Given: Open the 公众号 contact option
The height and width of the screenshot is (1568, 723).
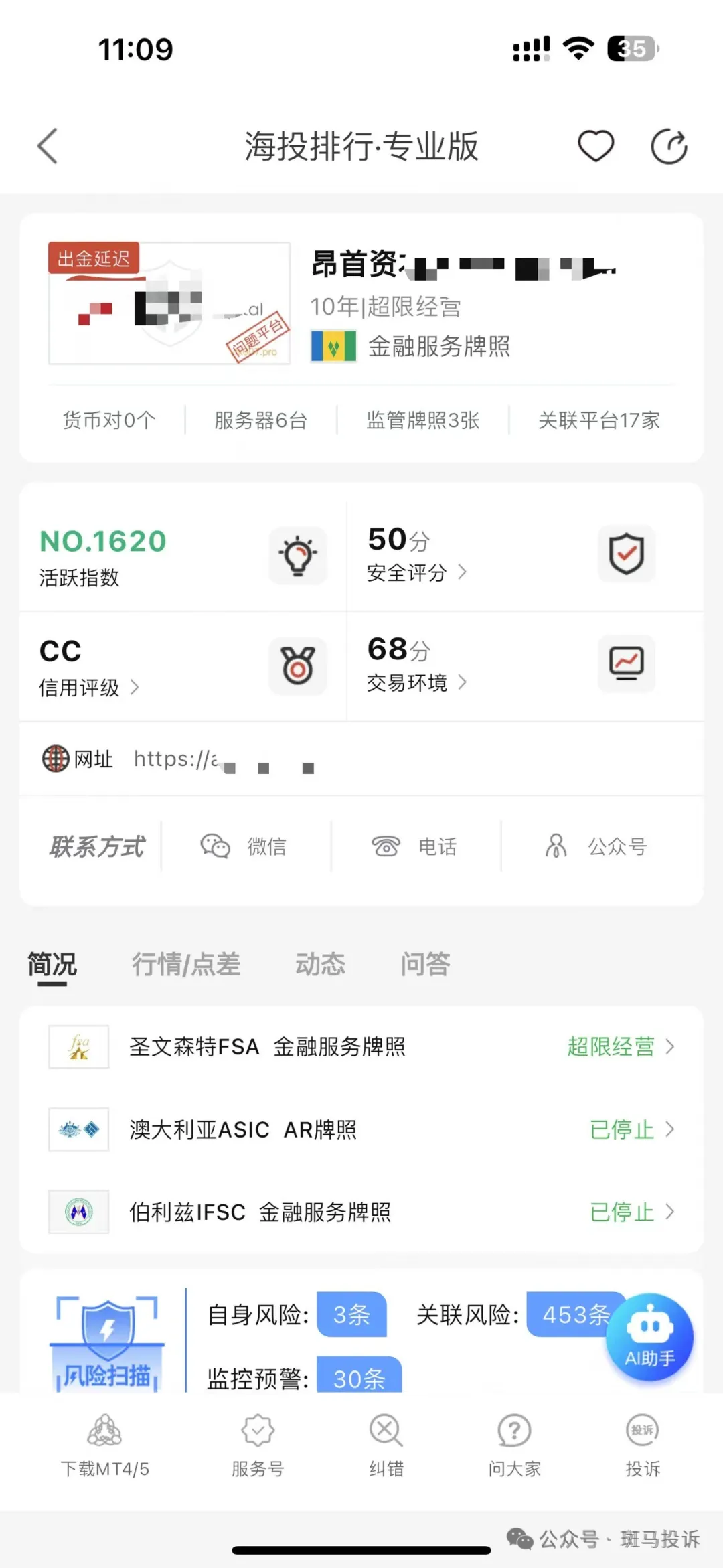Looking at the screenshot, I should pyautogui.click(x=596, y=846).
